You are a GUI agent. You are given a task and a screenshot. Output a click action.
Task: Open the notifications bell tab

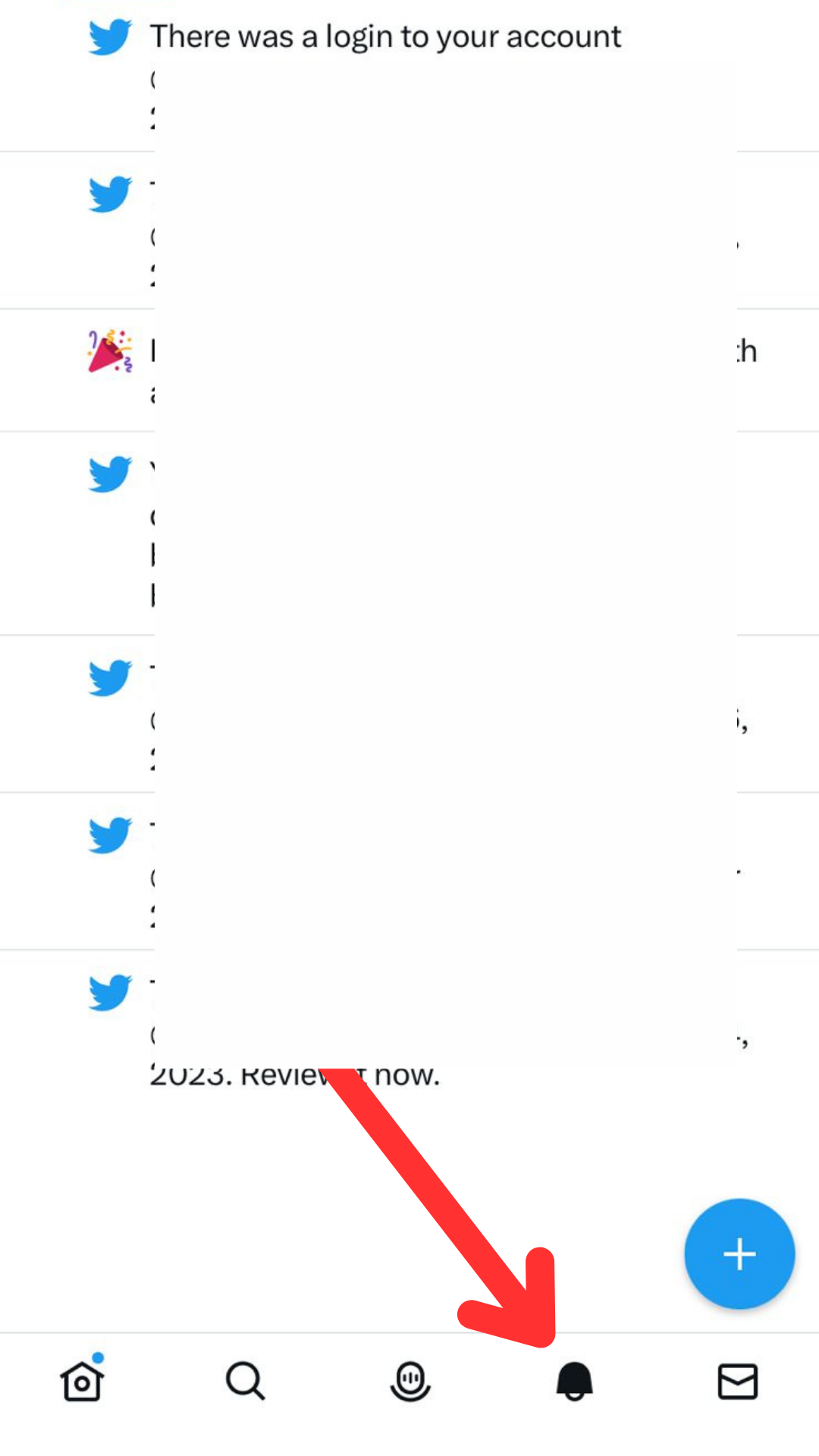click(574, 1381)
